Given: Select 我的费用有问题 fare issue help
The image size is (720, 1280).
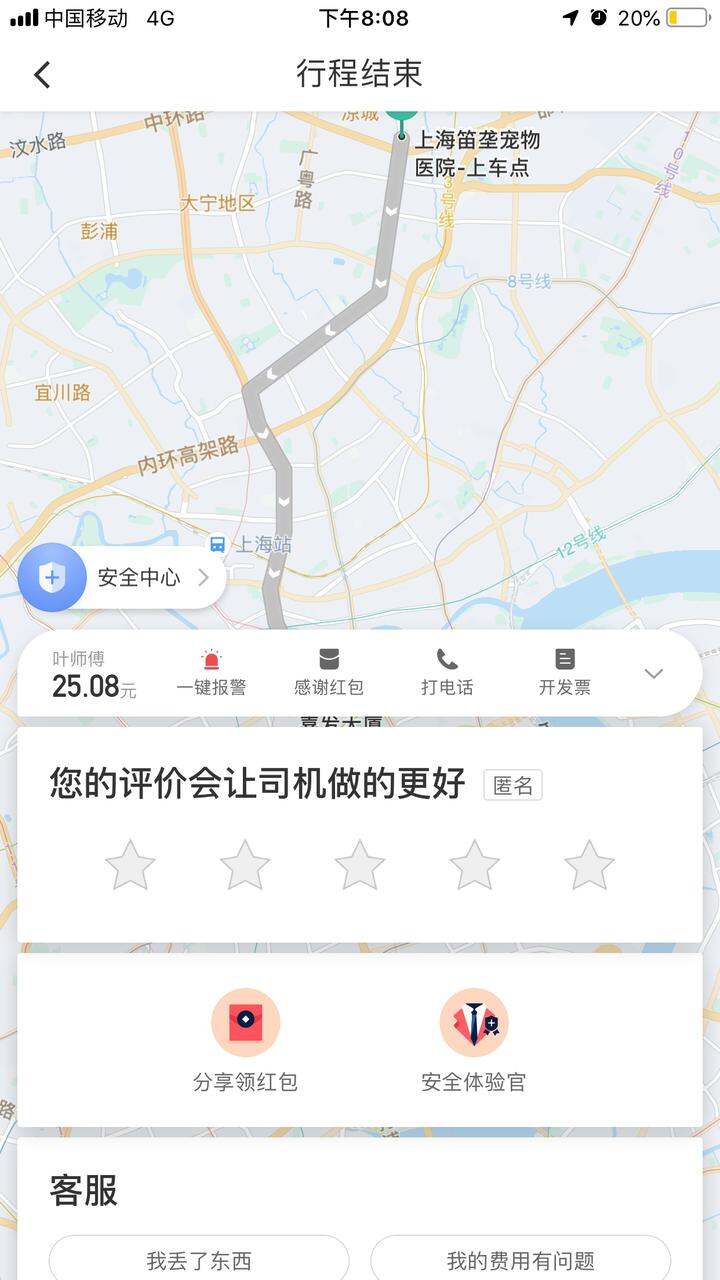Looking at the screenshot, I should (x=521, y=1261).
